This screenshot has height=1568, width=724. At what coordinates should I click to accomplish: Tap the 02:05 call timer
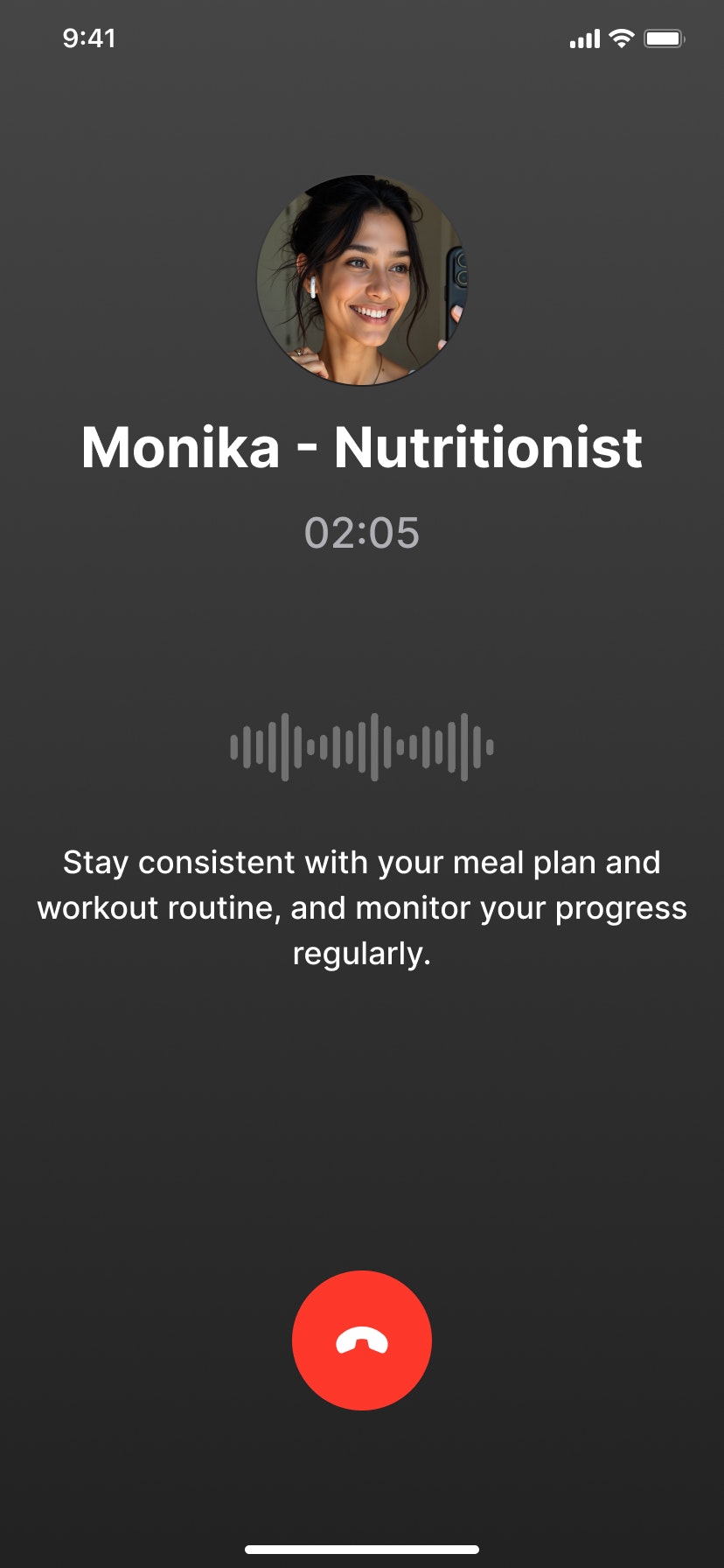click(x=362, y=532)
